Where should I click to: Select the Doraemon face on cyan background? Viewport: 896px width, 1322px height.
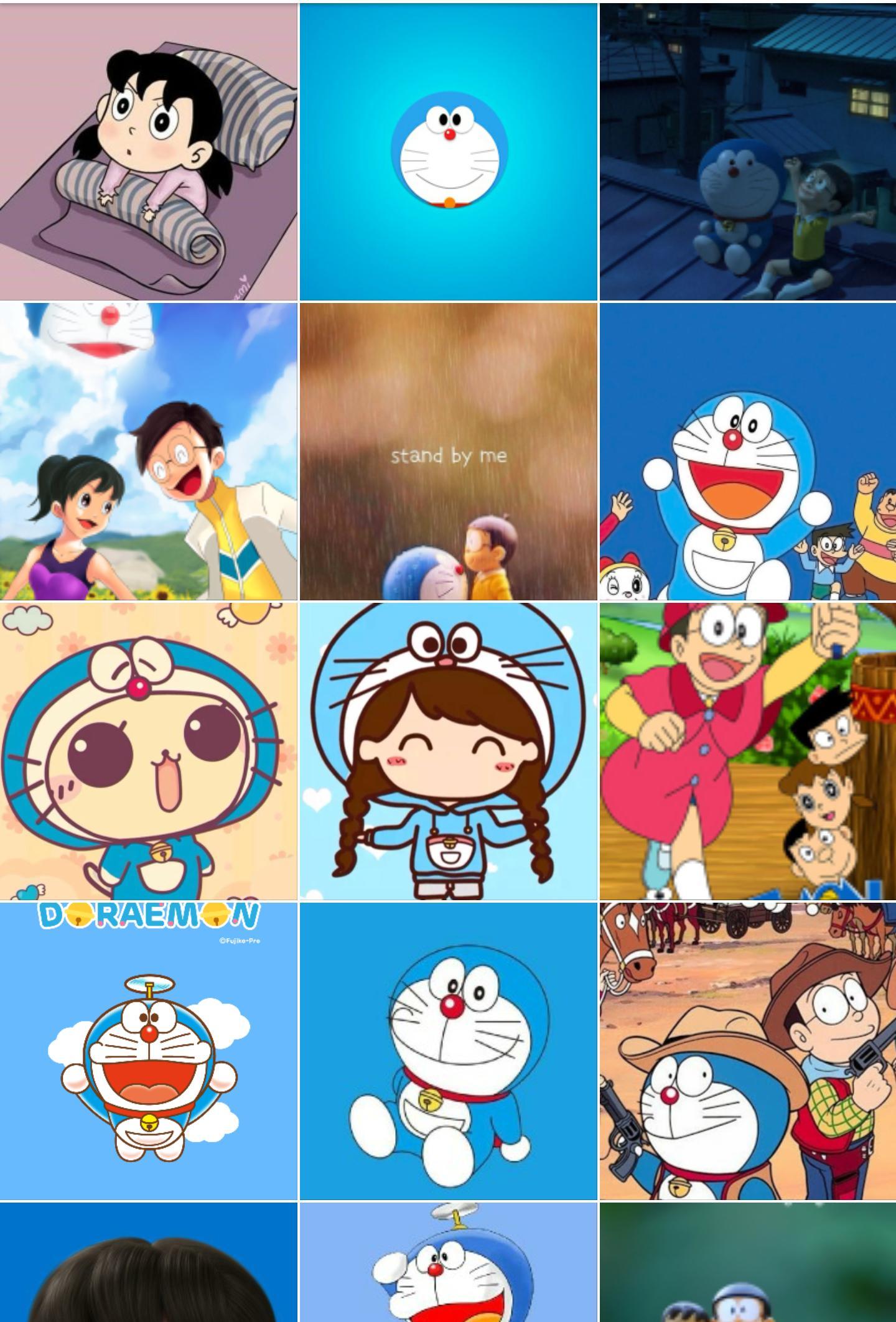448,152
